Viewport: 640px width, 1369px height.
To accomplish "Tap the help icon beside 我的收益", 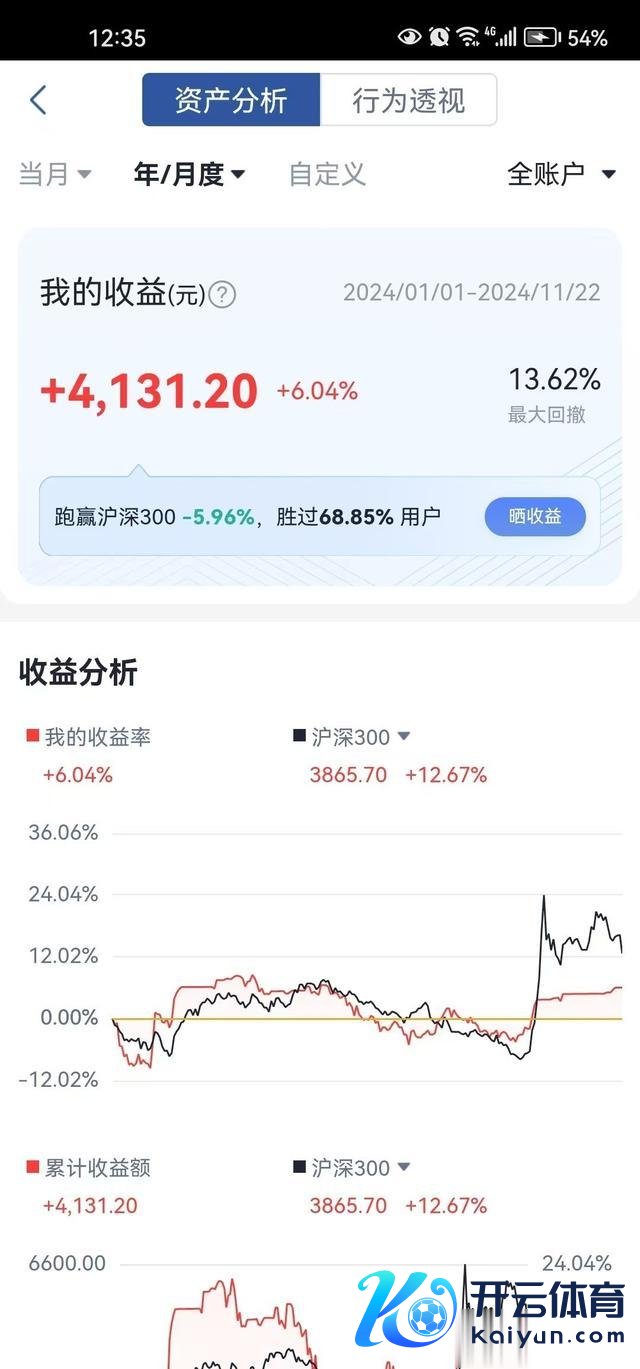I will coord(223,295).
